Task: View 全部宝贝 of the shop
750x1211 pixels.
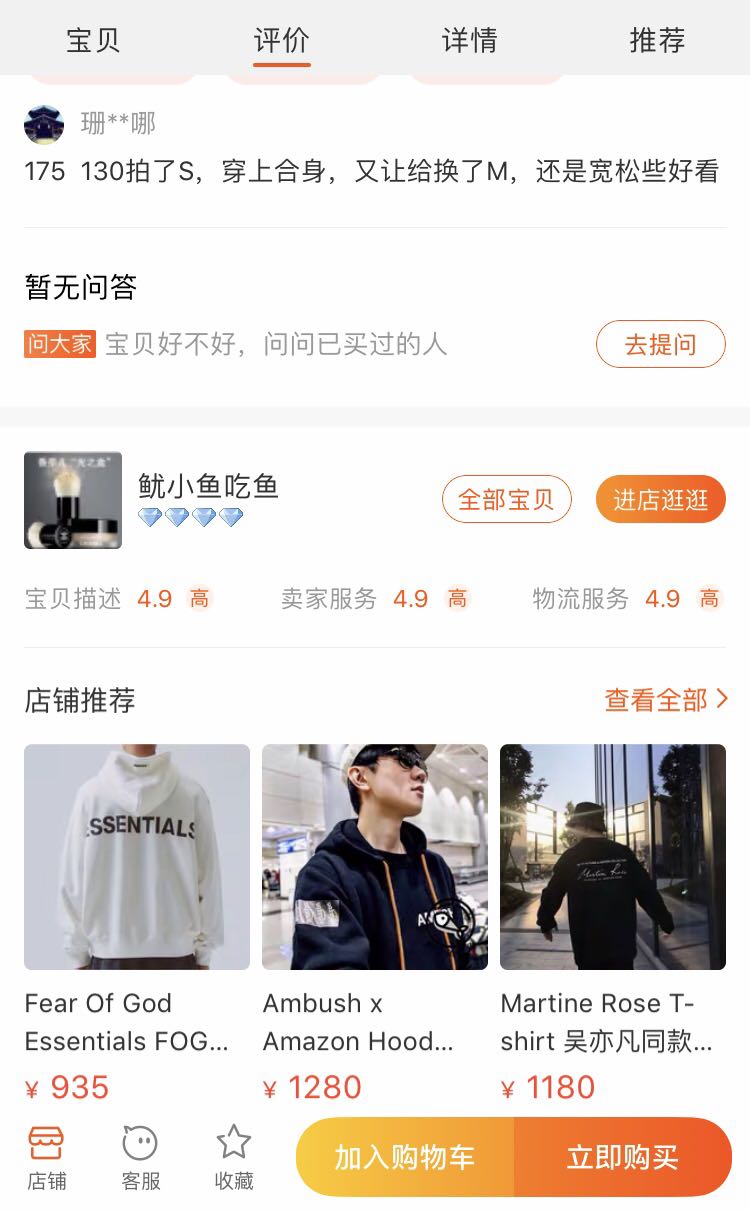Action: (506, 499)
